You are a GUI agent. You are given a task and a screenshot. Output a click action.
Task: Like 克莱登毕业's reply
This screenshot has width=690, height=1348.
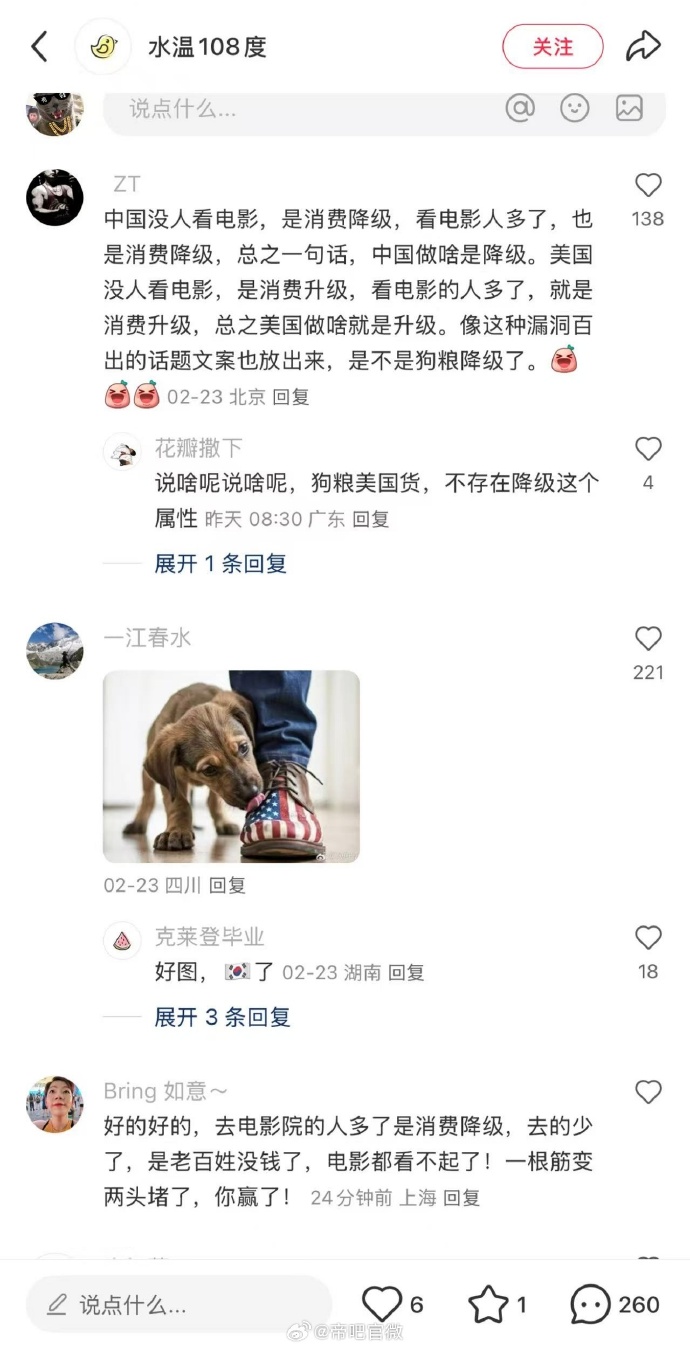pyautogui.click(x=648, y=938)
